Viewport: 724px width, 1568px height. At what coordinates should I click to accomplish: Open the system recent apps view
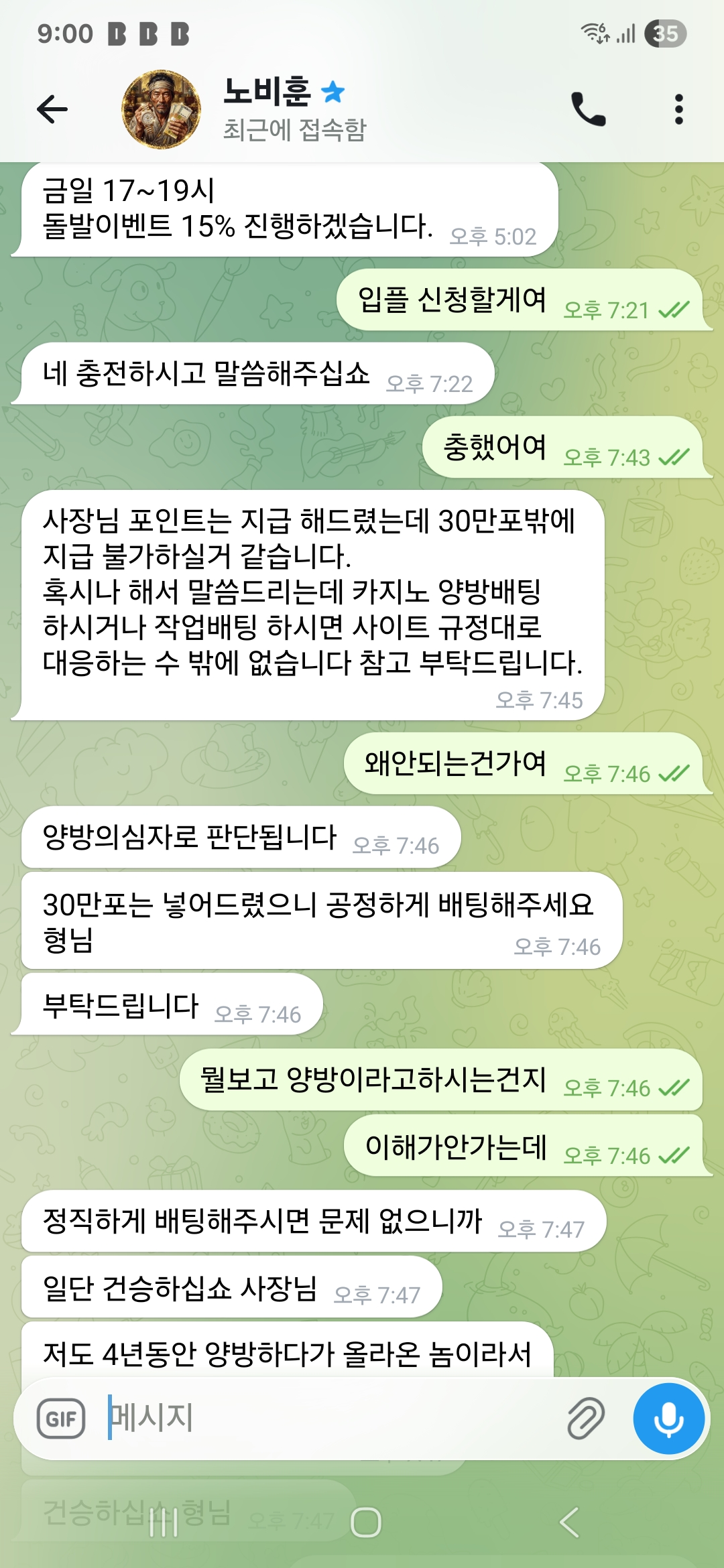pyautogui.click(x=164, y=1522)
